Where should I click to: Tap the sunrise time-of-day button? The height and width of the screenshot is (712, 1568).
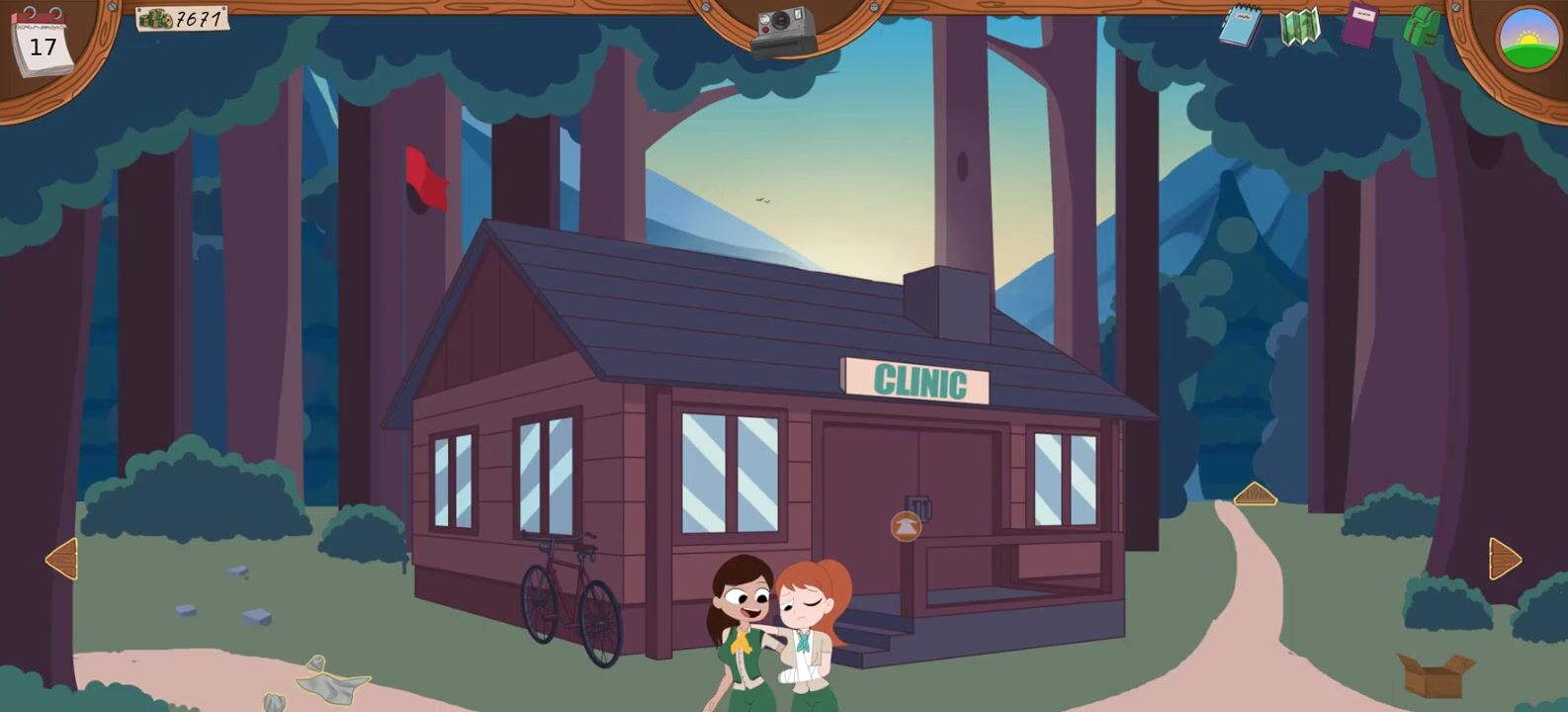coord(1527,39)
